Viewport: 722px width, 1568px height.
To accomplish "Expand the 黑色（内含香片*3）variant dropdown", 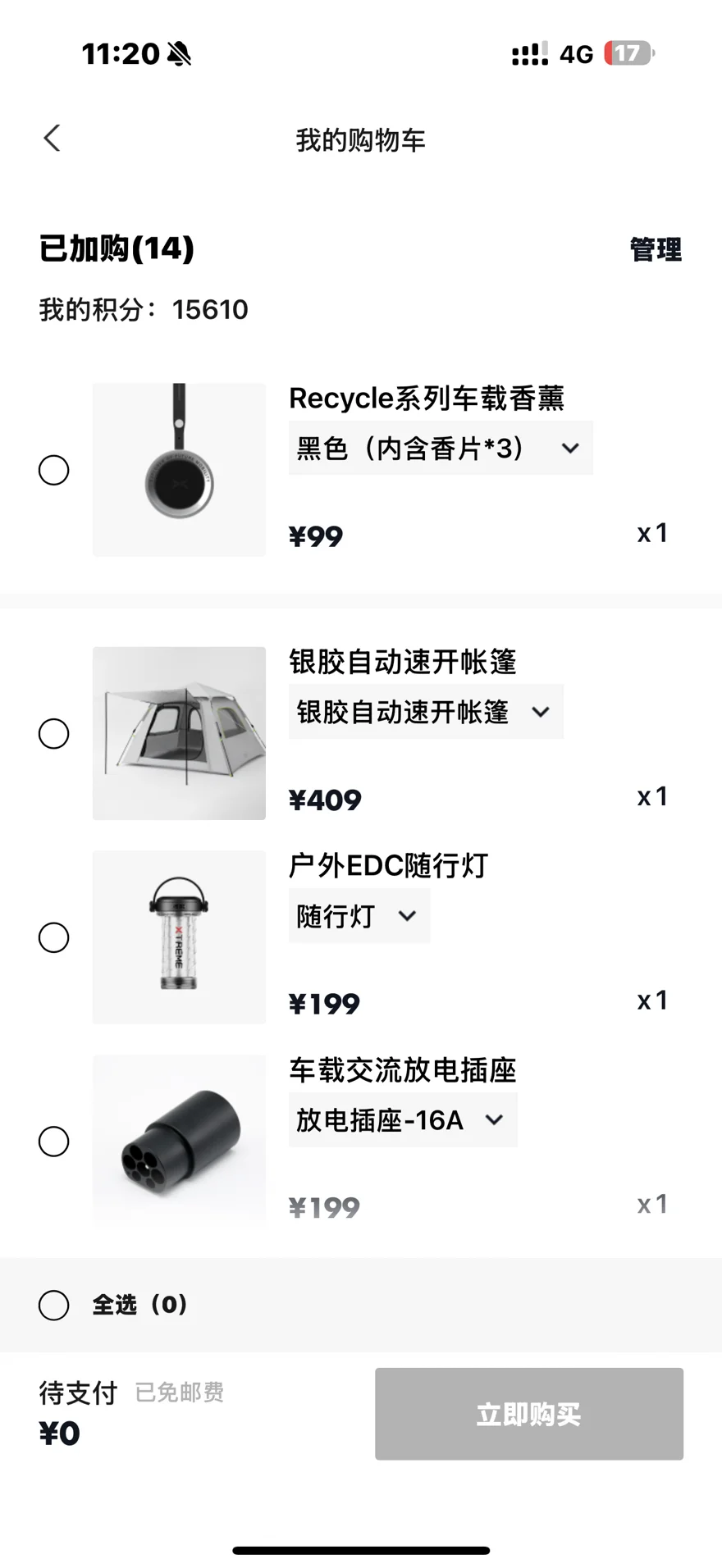I will [440, 449].
